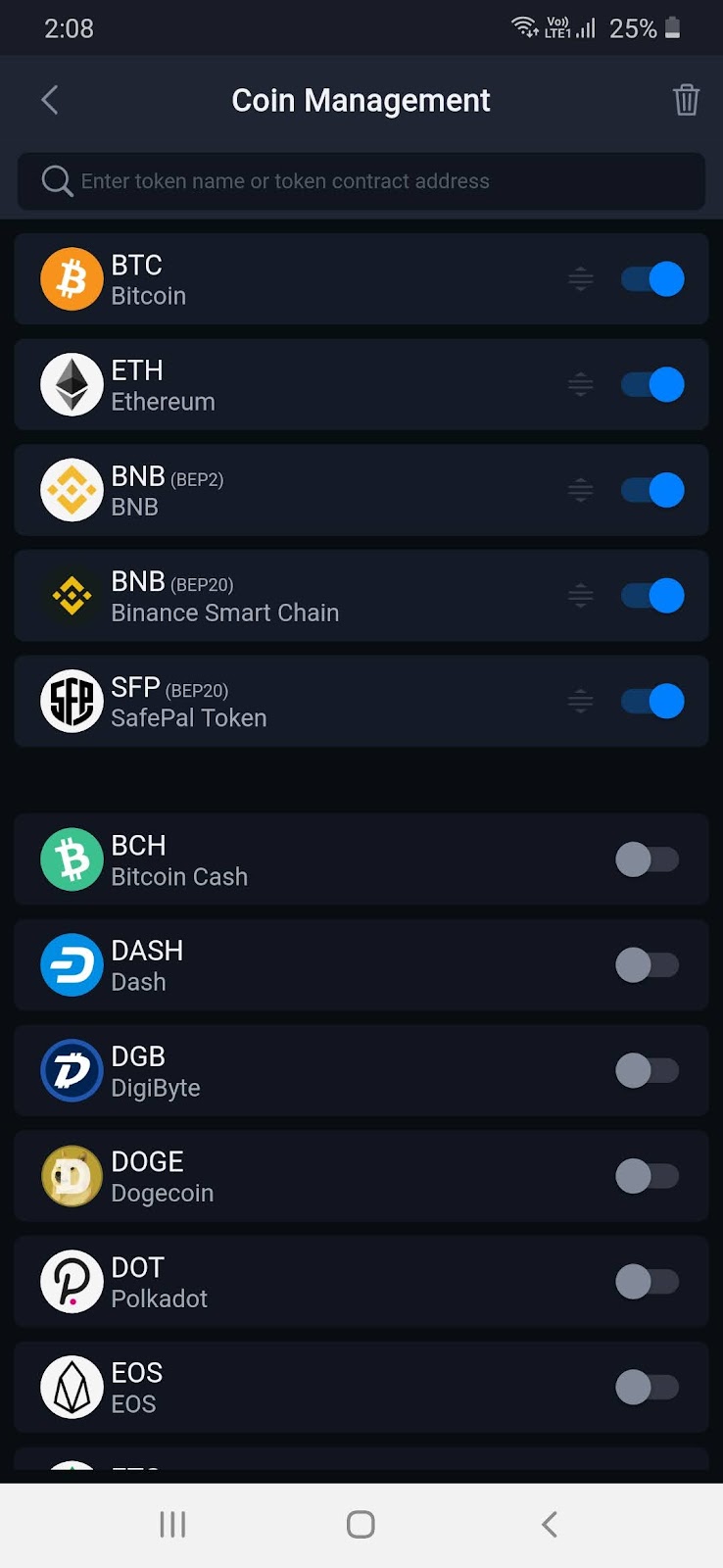Screen dimensions: 723x1568
Task: Disable the SFP SafePal Token toggle
Action: pos(652,702)
